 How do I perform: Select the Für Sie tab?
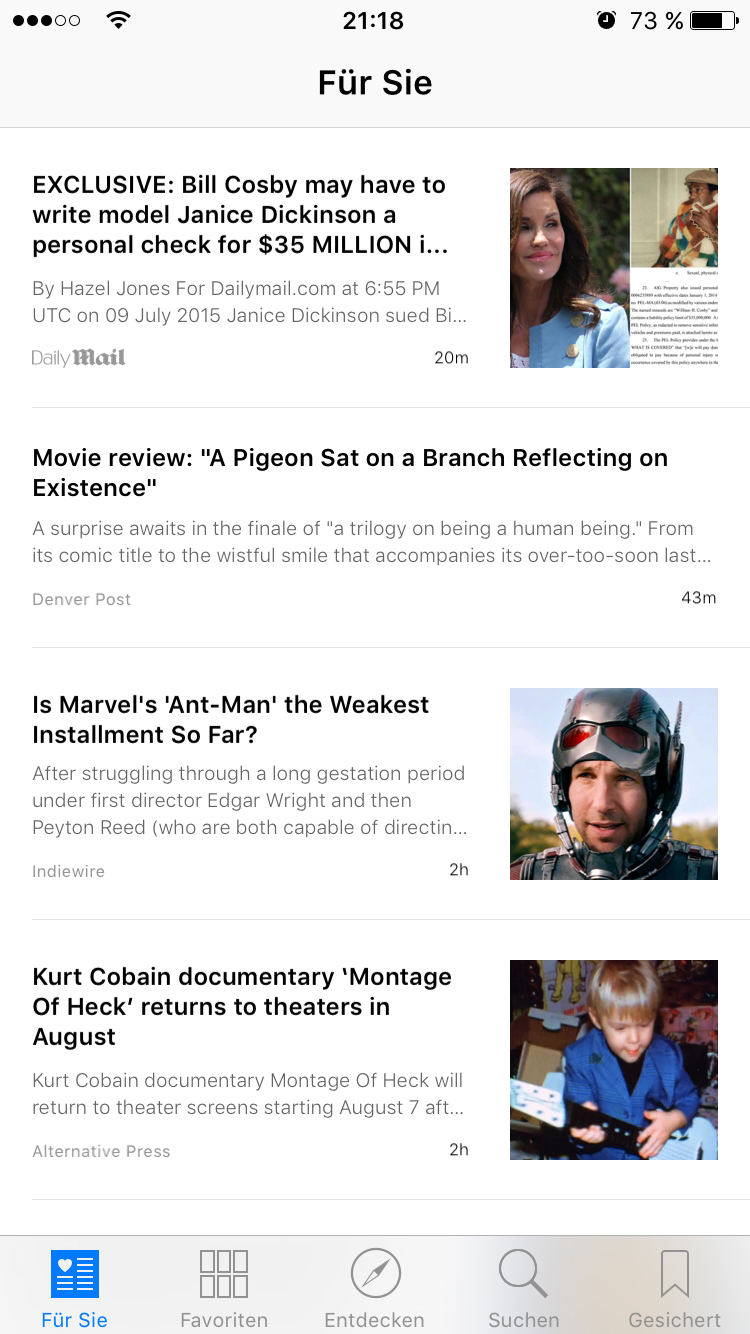click(x=75, y=1287)
